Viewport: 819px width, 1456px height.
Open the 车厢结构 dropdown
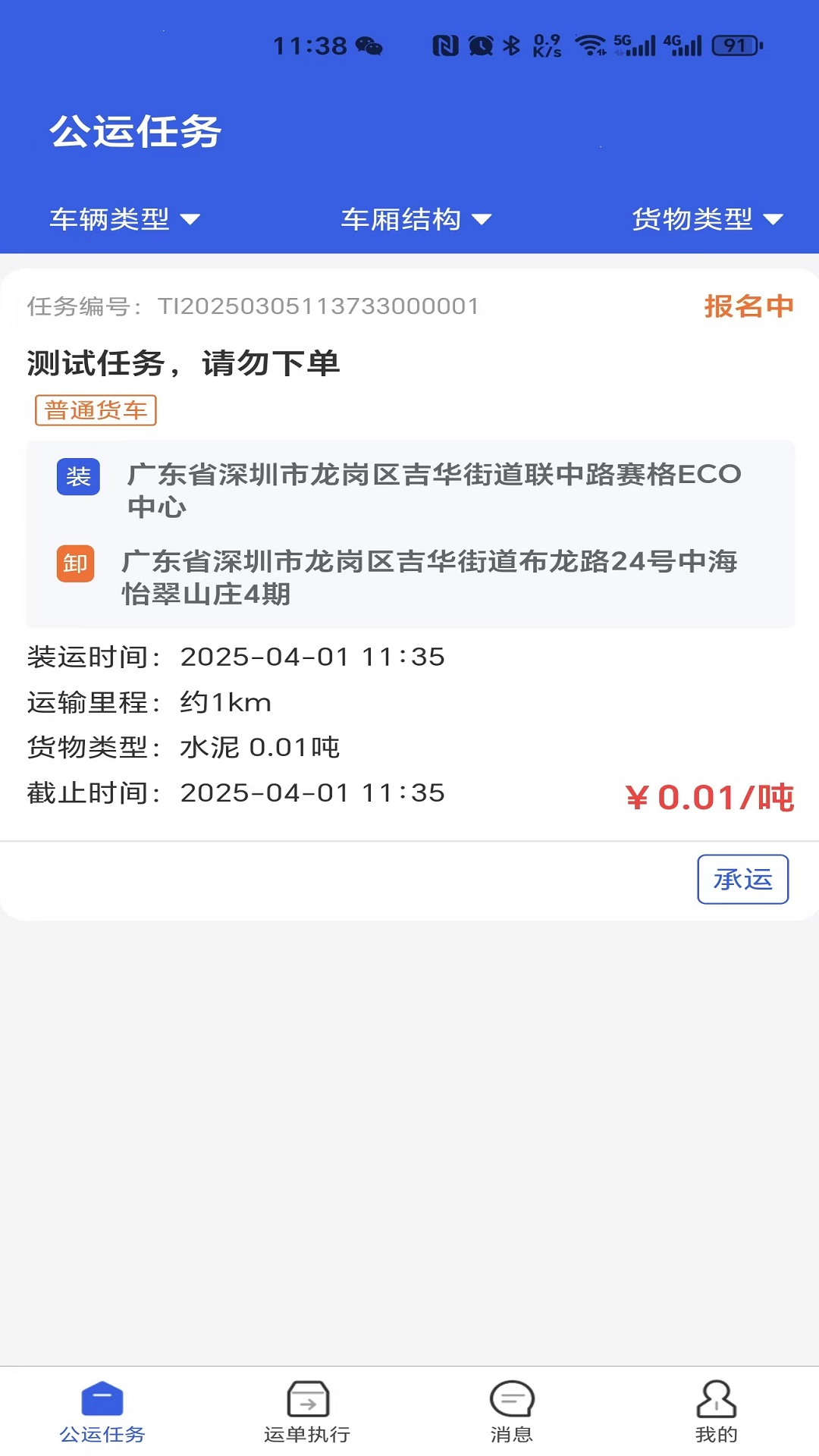(x=416, y=219)
